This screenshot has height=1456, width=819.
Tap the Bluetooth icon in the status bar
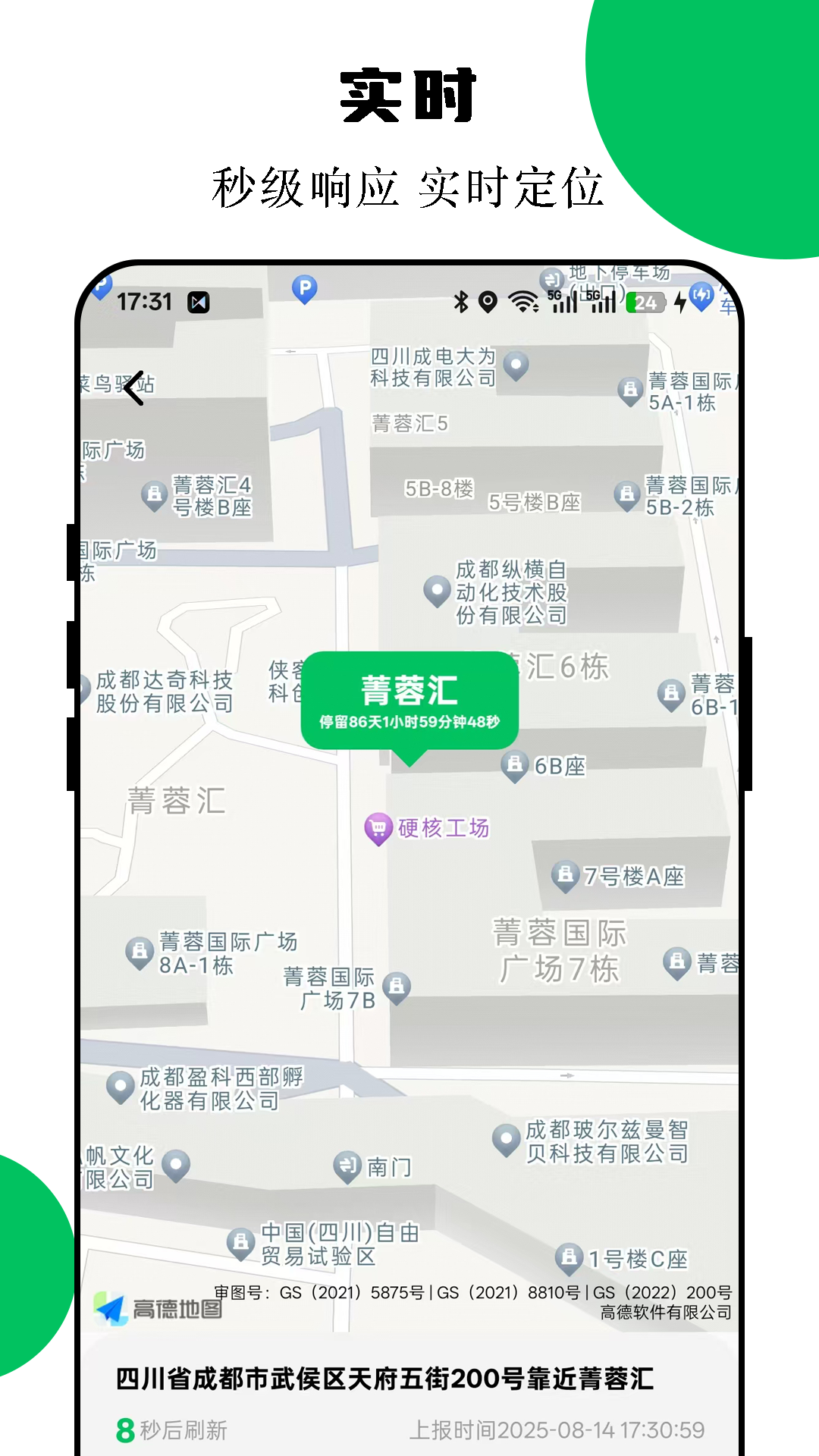[x=460, y=302]
